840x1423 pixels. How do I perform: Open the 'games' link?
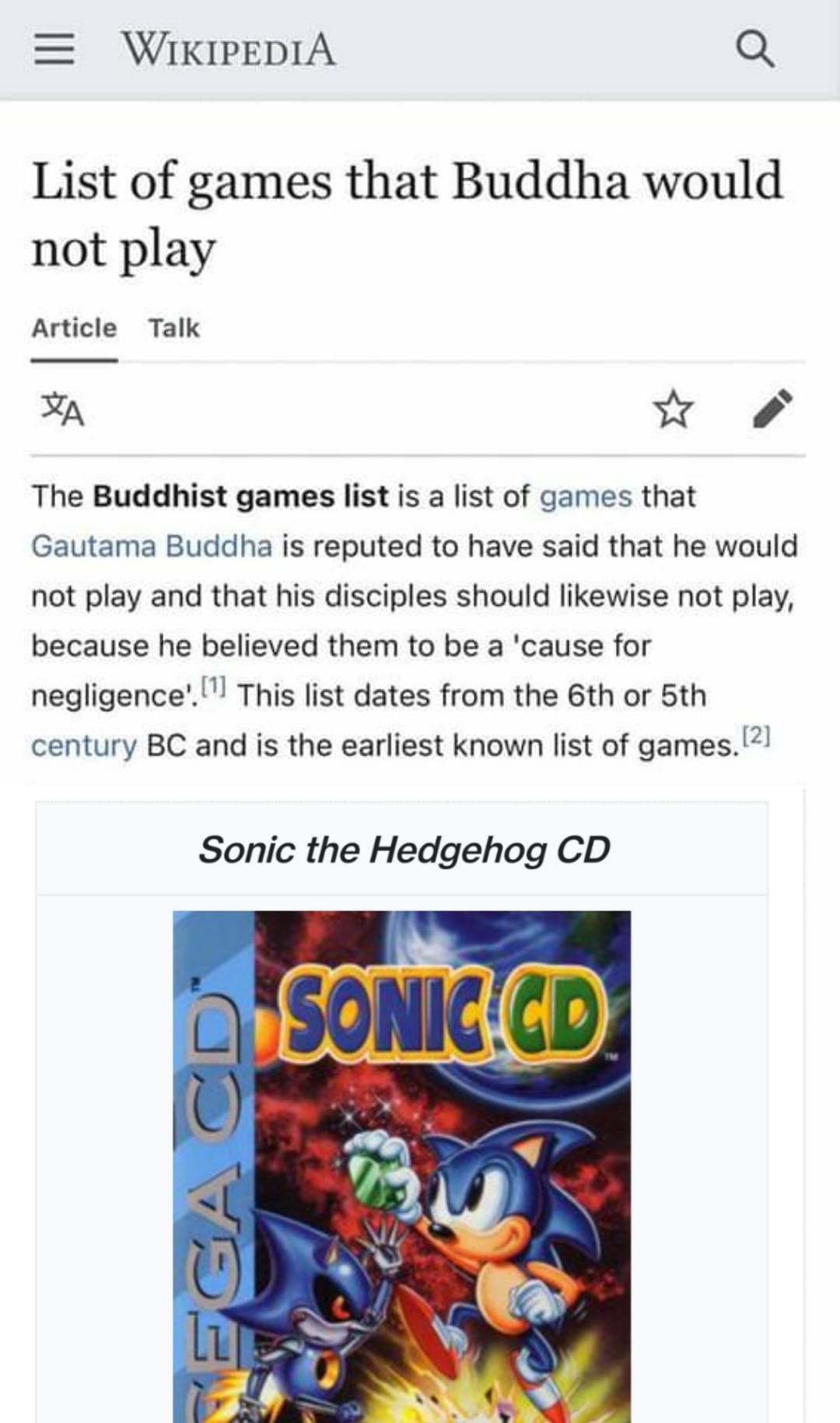click(x=586, y=496)
